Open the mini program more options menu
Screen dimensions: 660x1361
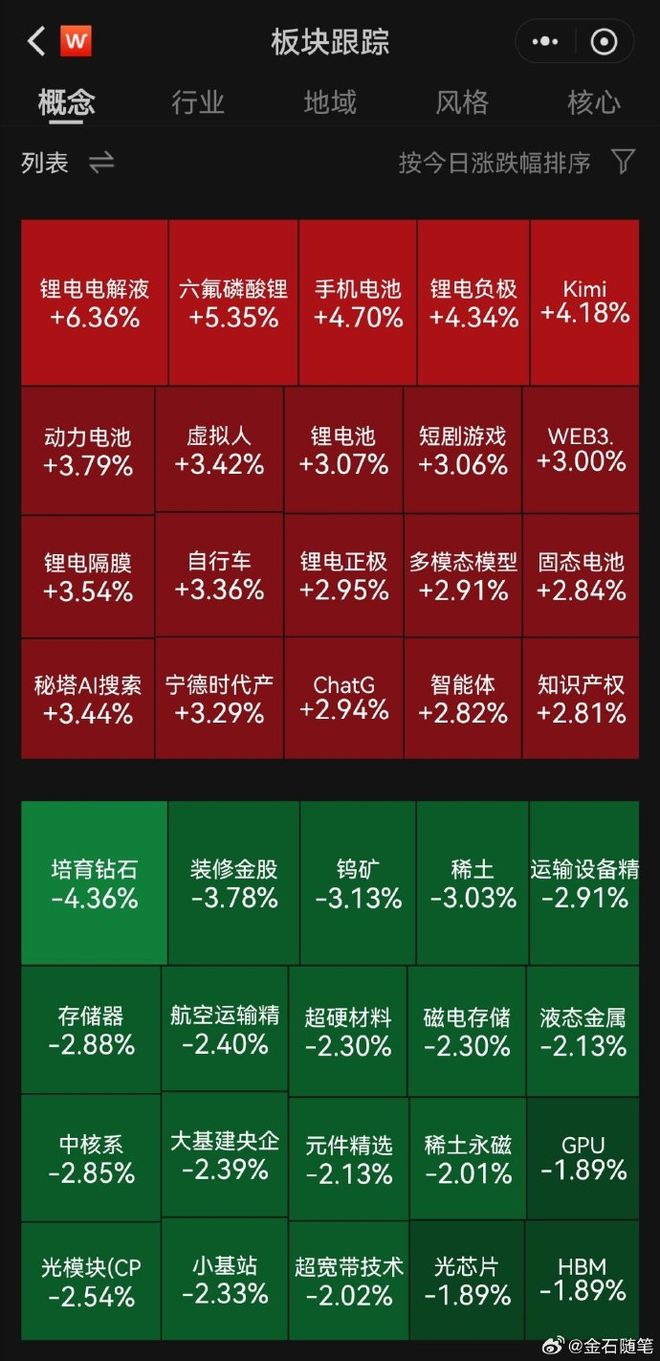[546, 42]
